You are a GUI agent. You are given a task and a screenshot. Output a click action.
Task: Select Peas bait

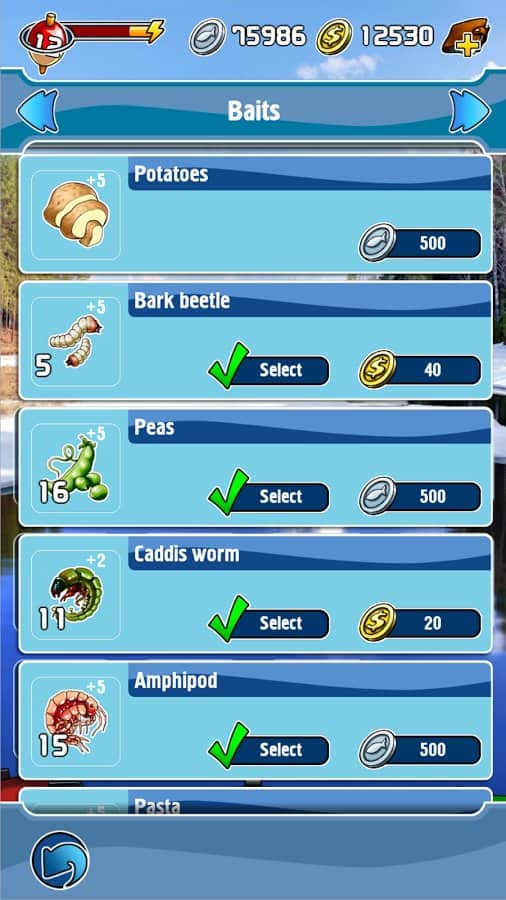[x=270, y=496]
